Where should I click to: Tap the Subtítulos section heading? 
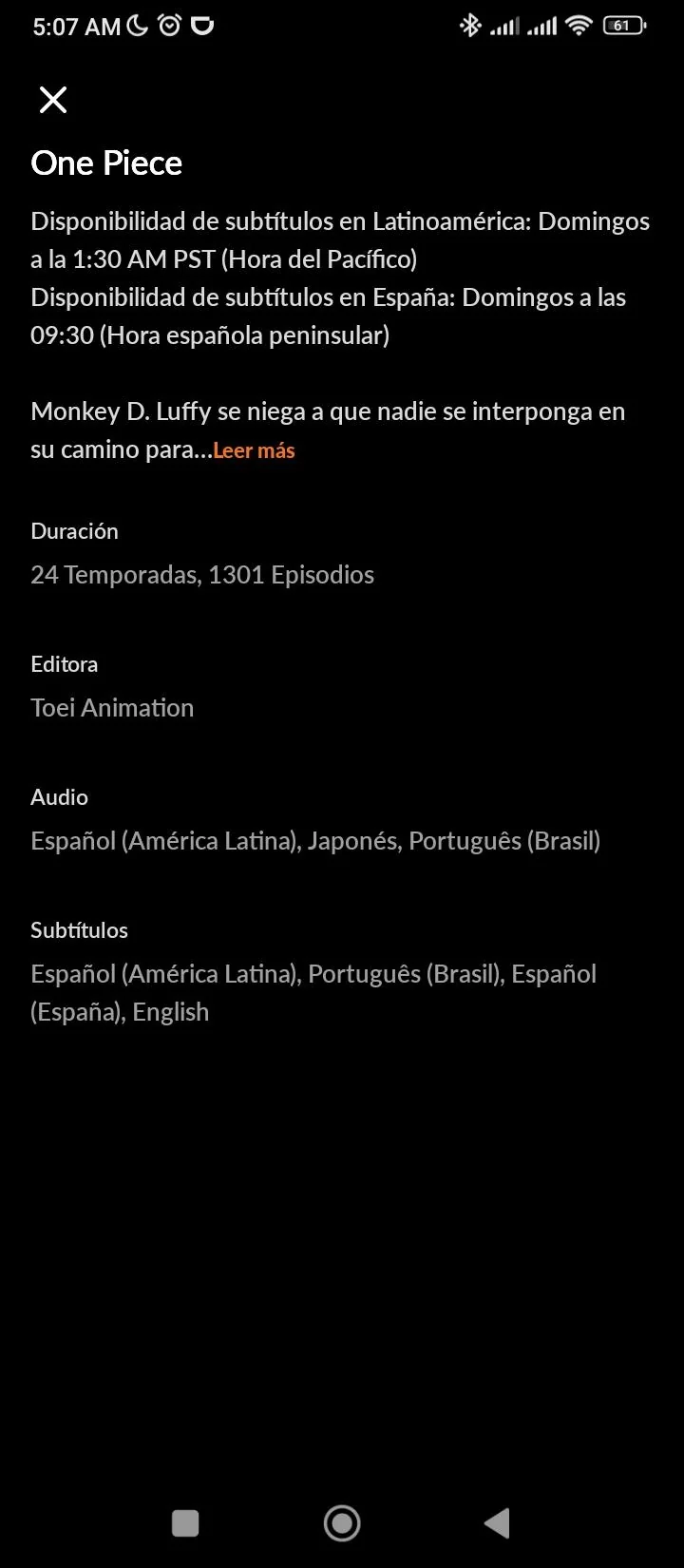point(79,929)
